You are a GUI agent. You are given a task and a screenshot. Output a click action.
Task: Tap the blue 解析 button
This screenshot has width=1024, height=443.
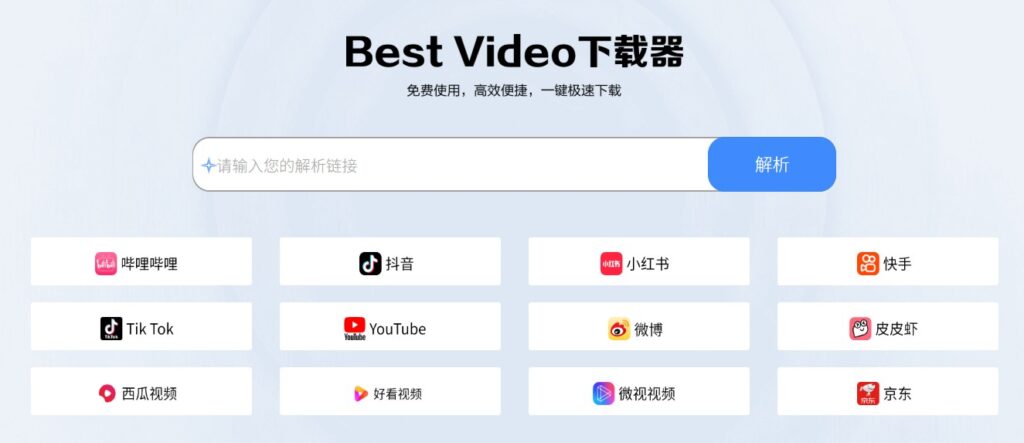(771, 165)
